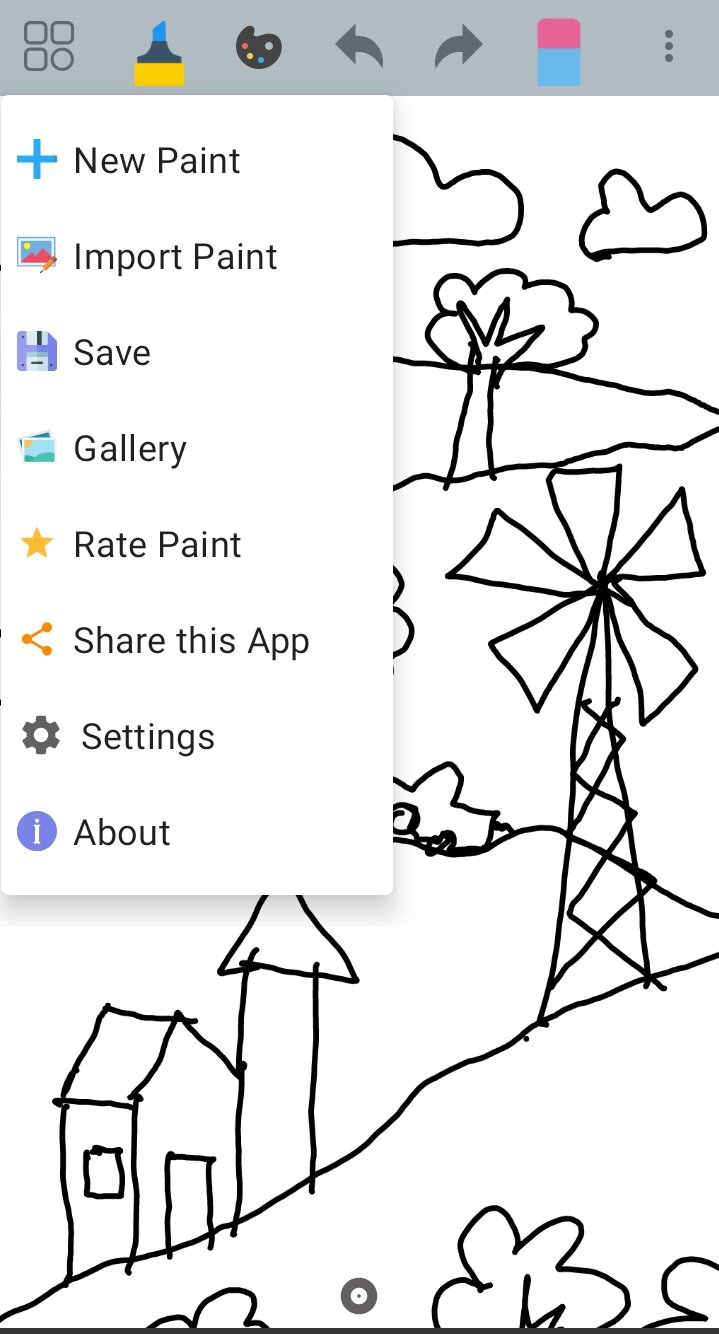Viewport: 719px width, 1334px height.
Task: Select the highlighter brush tool
Action: (x=159, y=53)
